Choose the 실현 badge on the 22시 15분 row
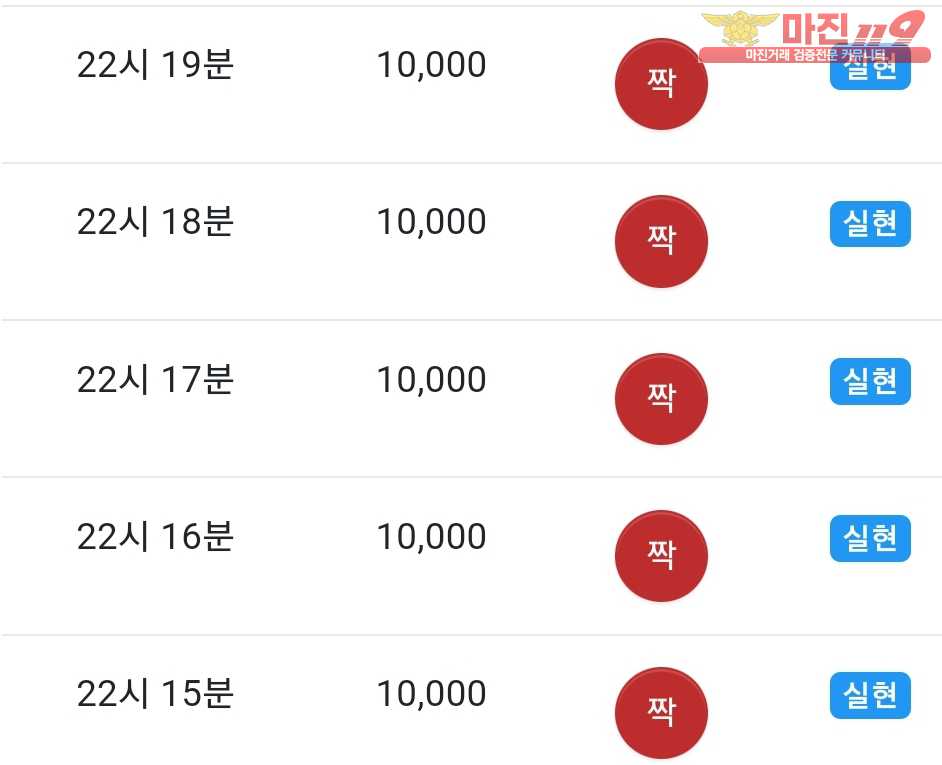Screen dimensions: 942x765 pyautogui.click(x=870, y=695)
